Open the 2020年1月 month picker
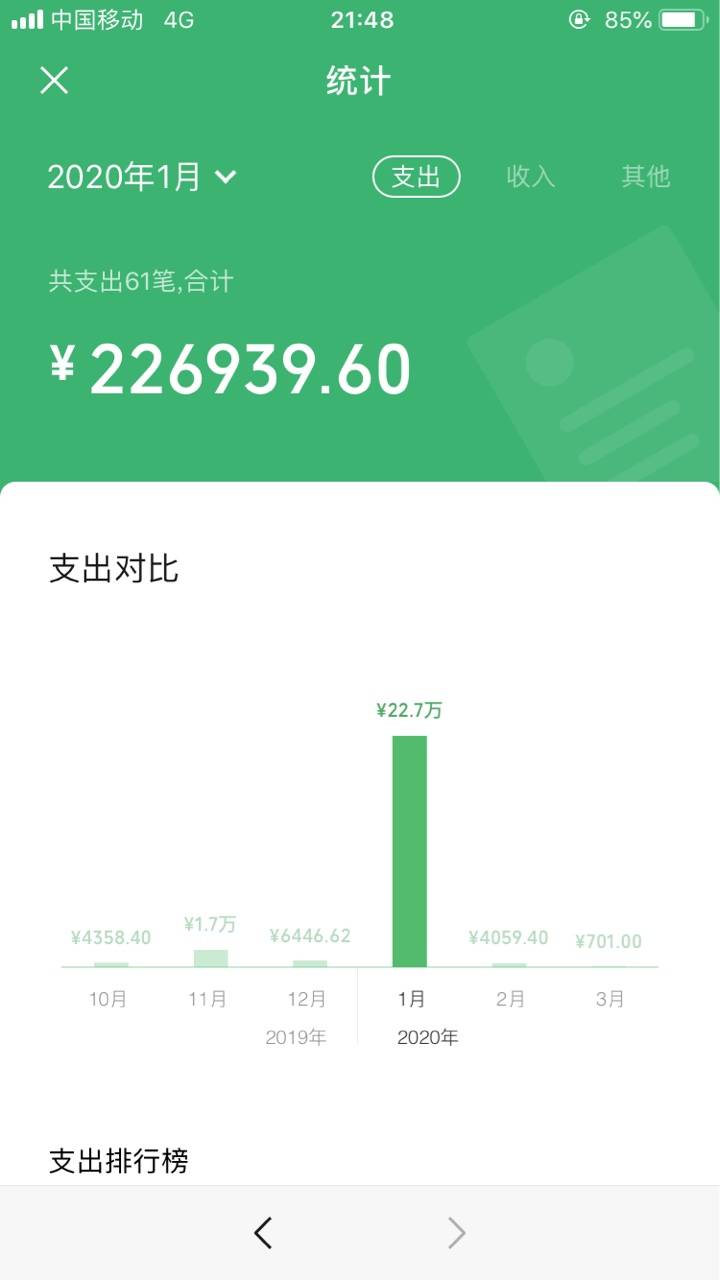The width and height of the screenshot is (720, 1280). click(142, 177)
